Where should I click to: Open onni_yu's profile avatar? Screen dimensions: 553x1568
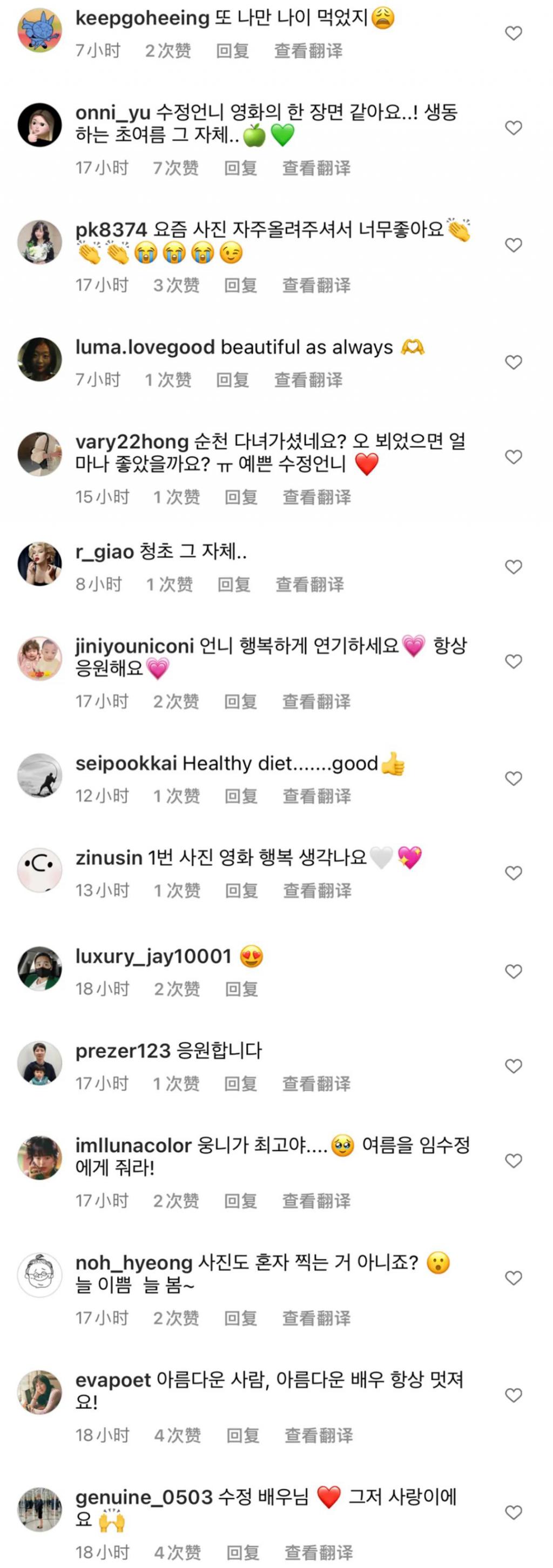click(x=39, y=125)
